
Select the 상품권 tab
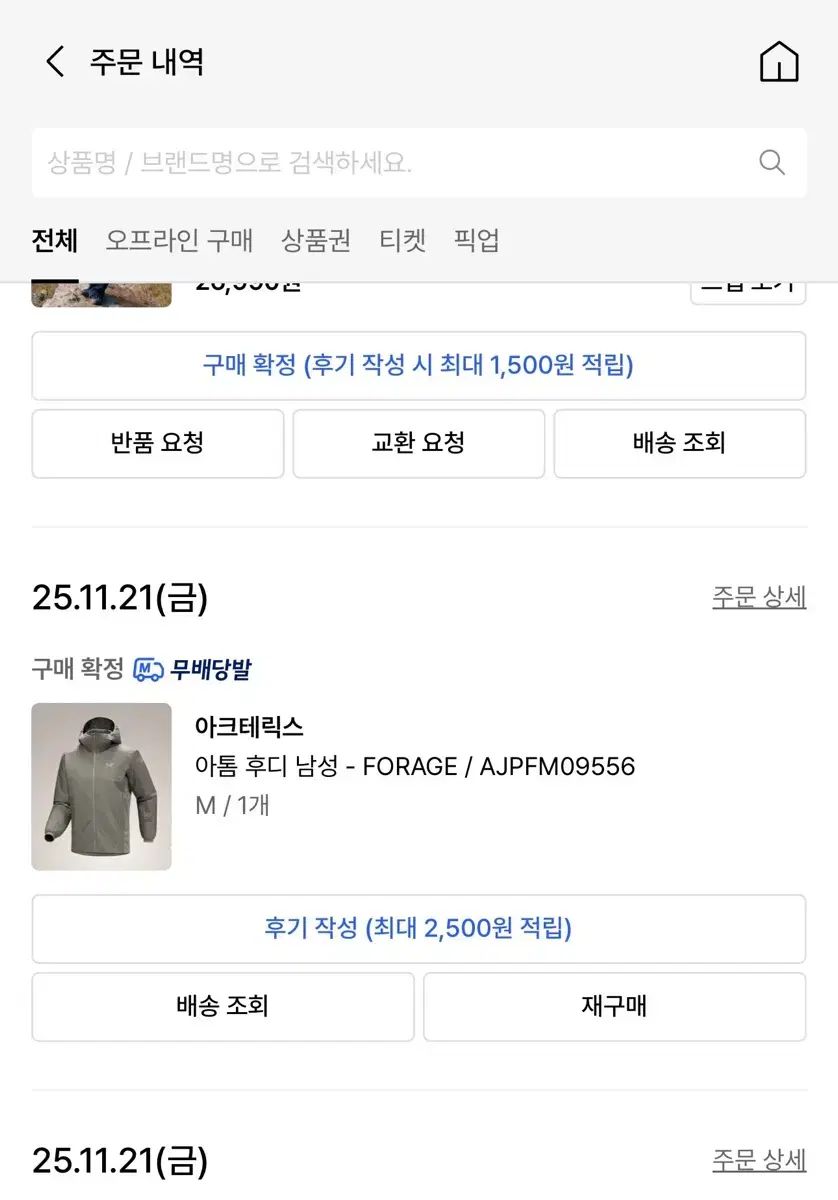coord(316,241)
